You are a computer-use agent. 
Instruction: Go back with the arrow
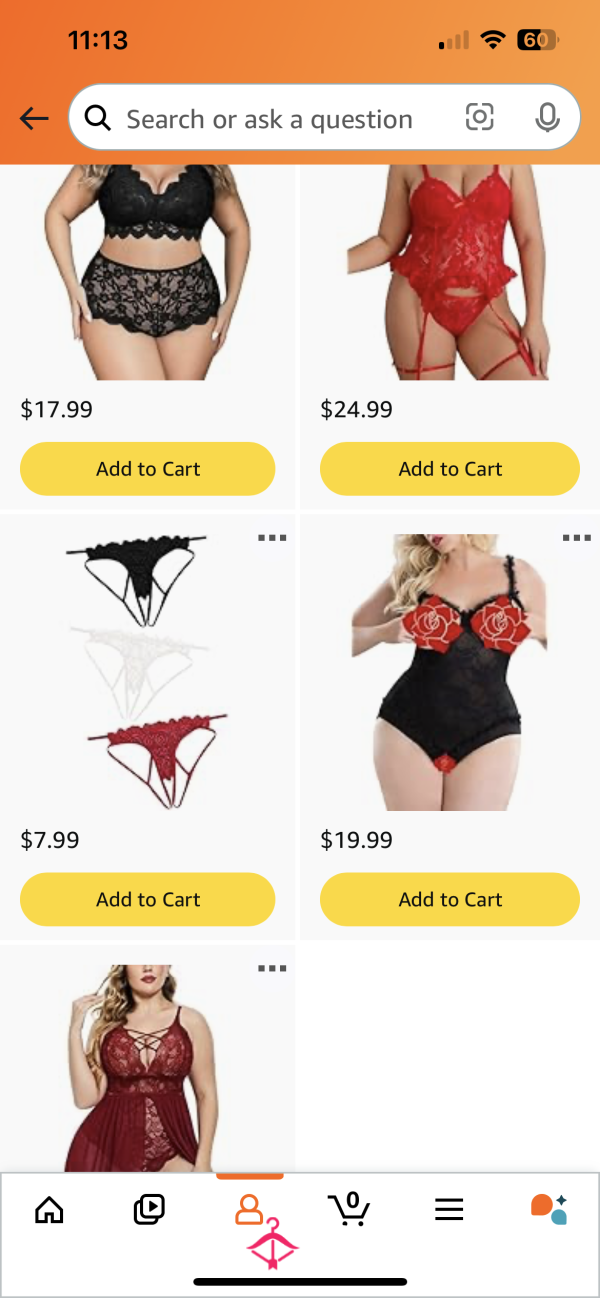pyautogui.click(x=34, y=119)
